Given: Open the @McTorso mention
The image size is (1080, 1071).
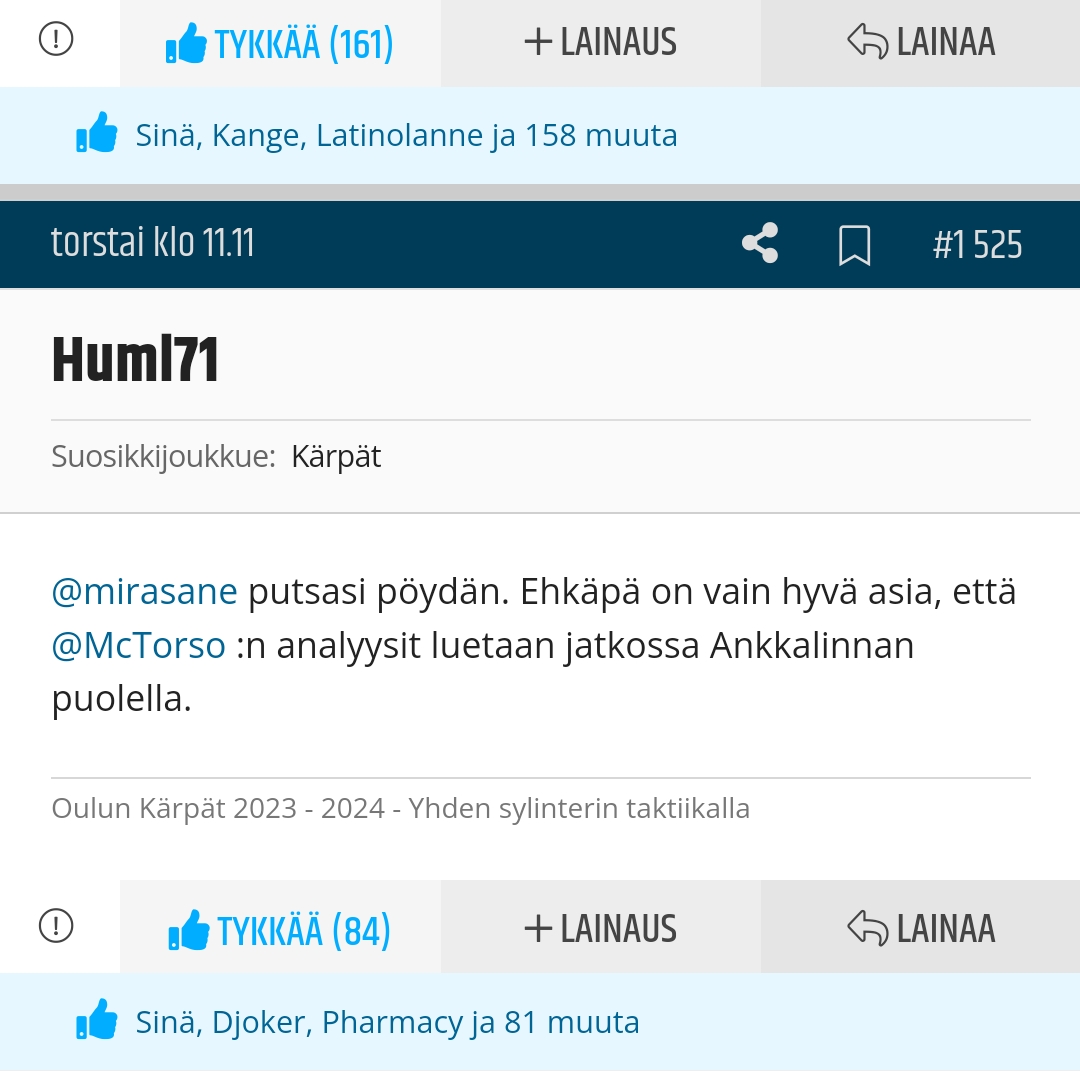Looking at the screenshot, I should (138, 645).
